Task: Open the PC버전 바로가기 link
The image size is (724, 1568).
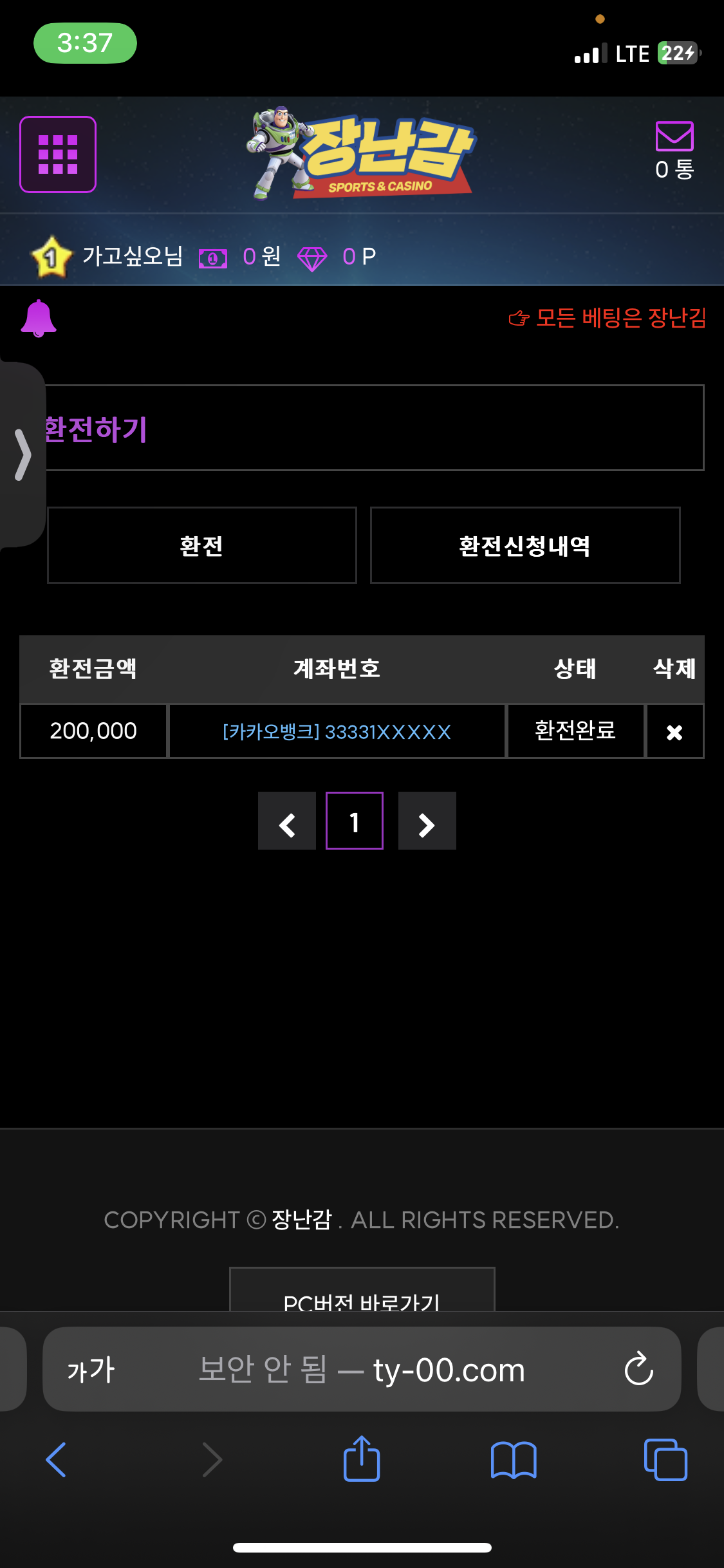Action: pyautogui.click(x=362, y=1291)
